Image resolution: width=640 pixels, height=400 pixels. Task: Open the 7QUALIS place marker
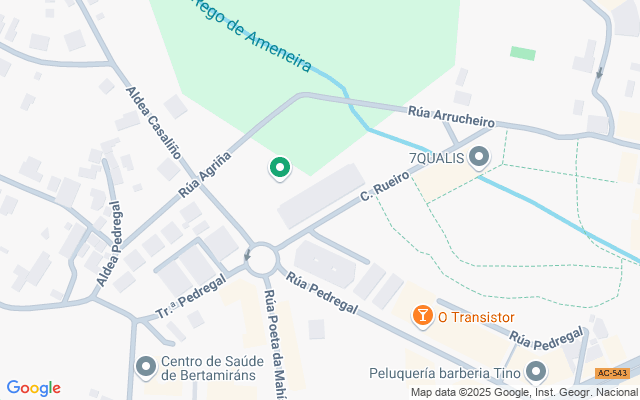480,157
